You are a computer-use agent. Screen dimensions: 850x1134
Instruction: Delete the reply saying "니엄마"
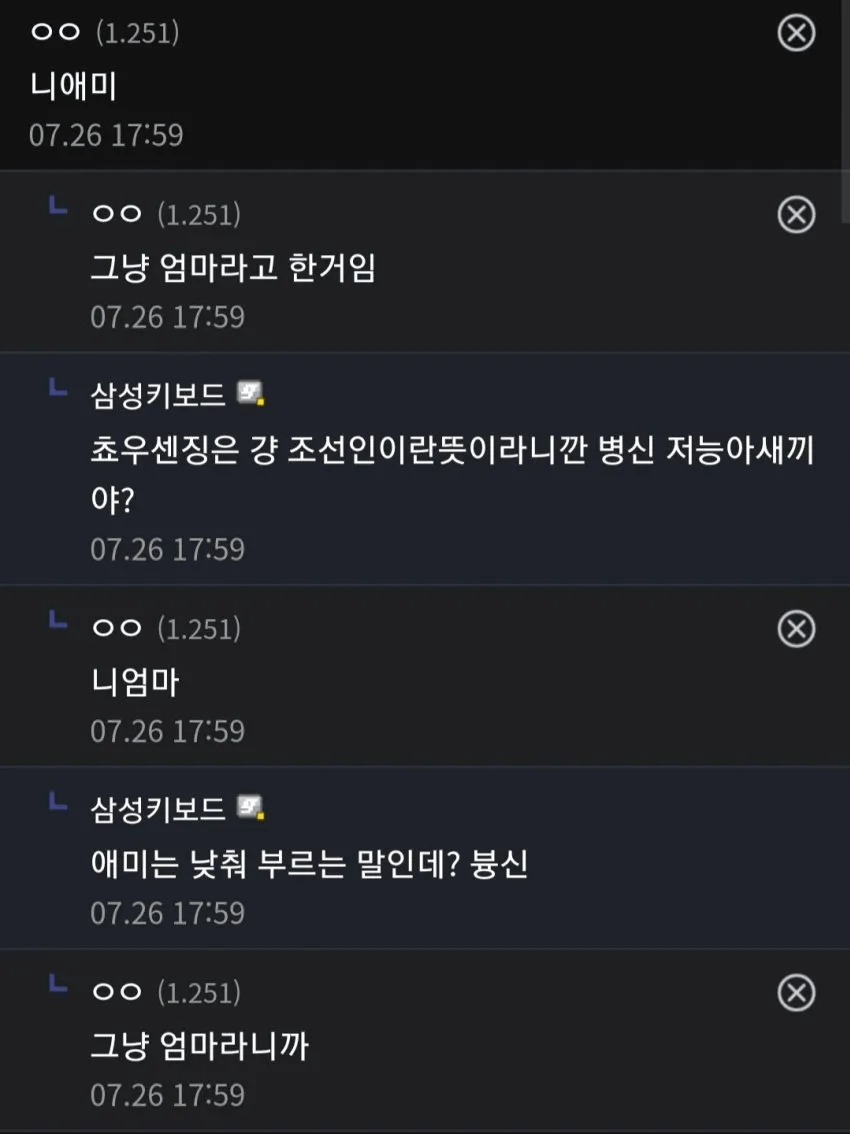click(796, 628)
